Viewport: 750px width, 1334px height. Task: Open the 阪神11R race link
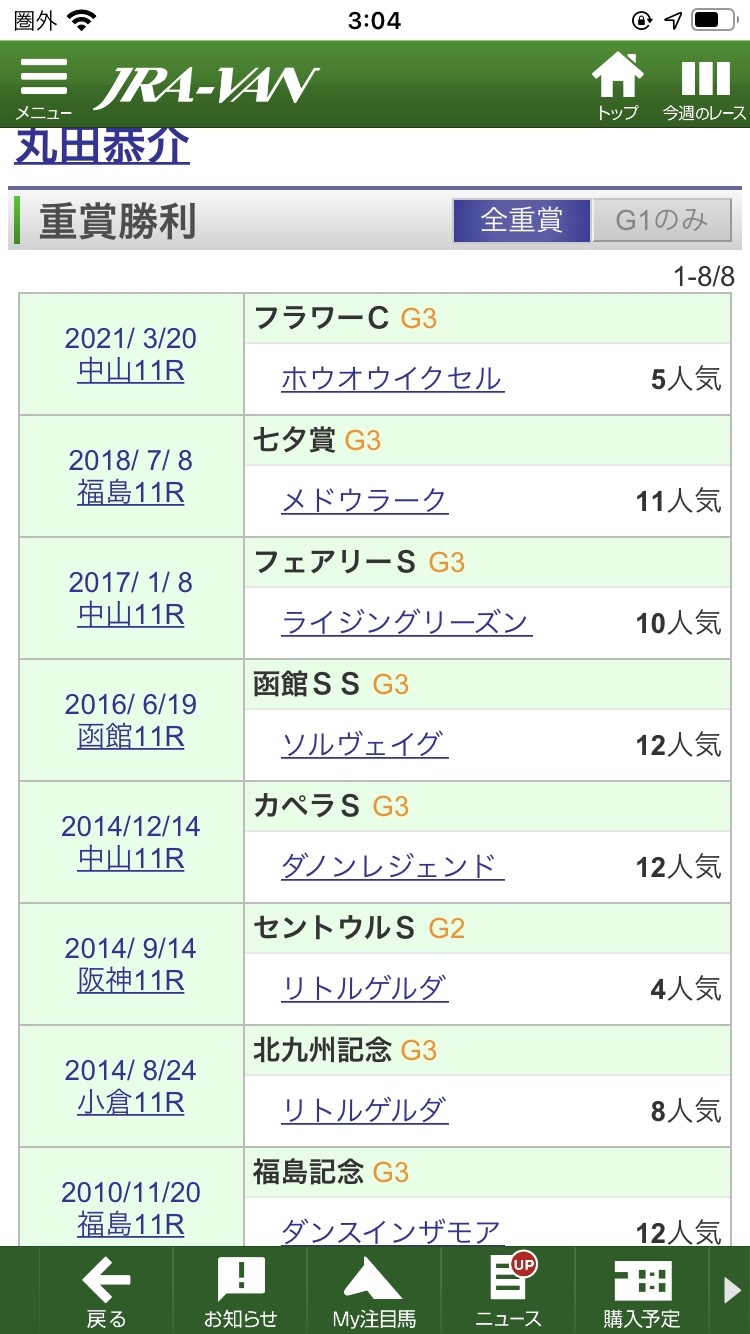point(131,981)
